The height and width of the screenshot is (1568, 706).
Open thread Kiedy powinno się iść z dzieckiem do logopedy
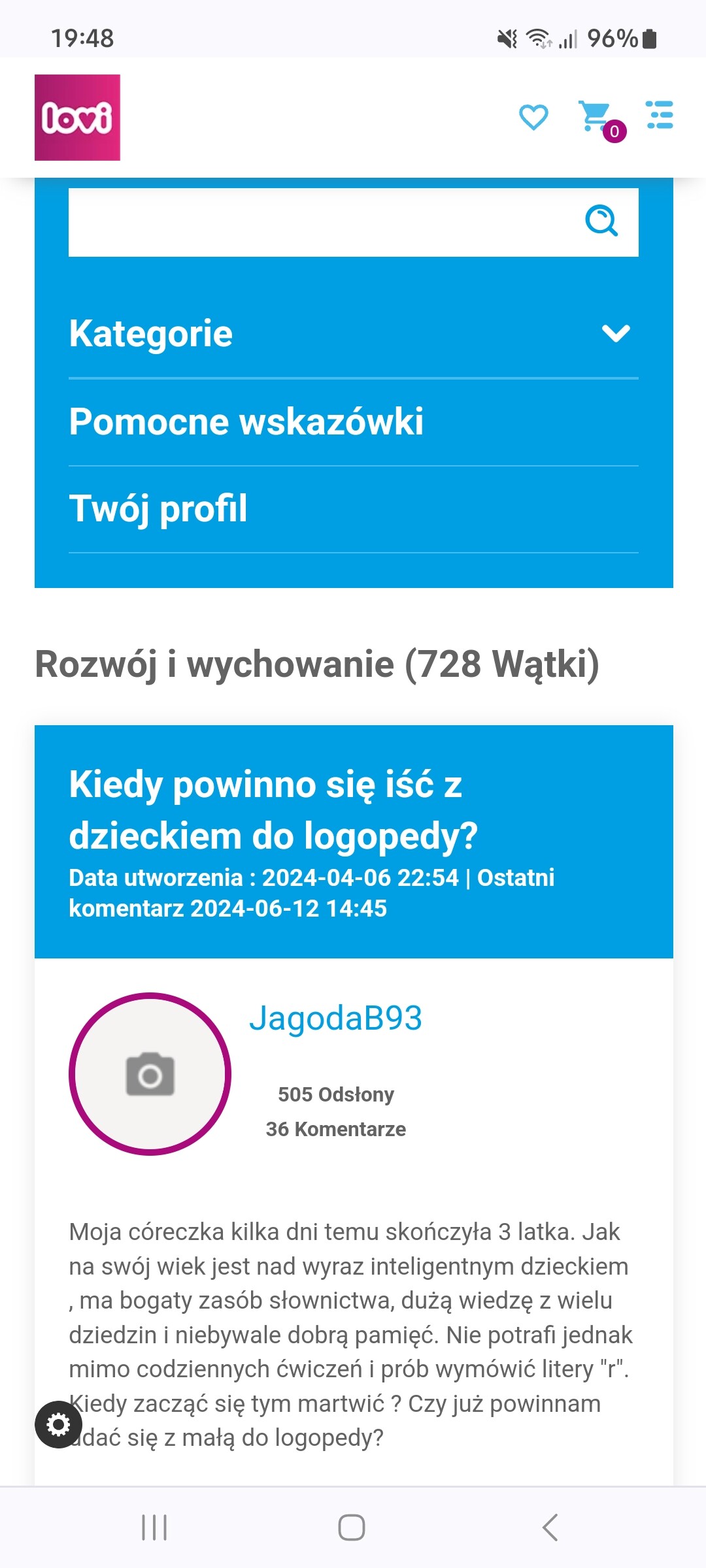(x=273, y=810)
